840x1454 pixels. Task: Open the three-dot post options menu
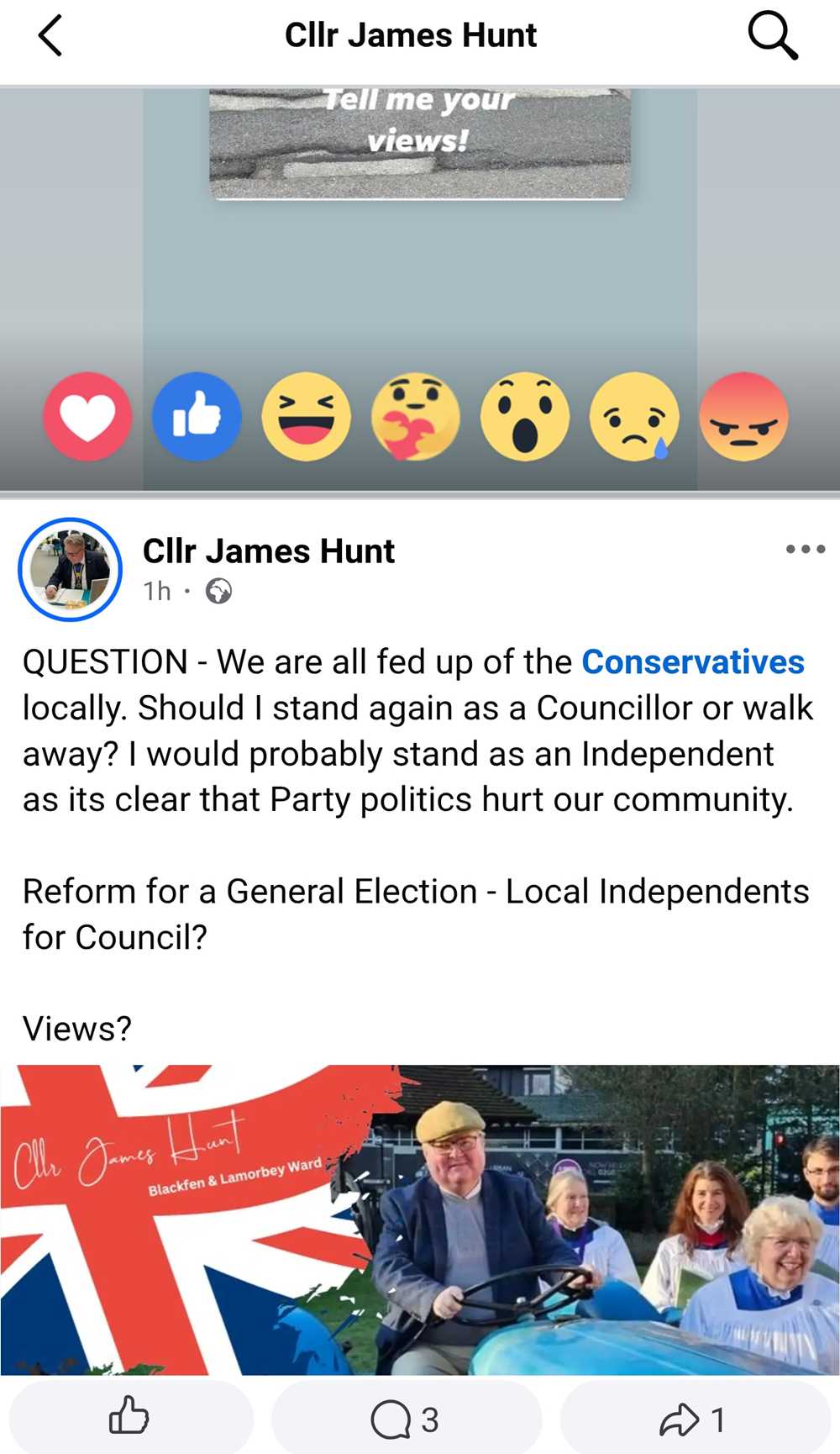coord(805,550)
